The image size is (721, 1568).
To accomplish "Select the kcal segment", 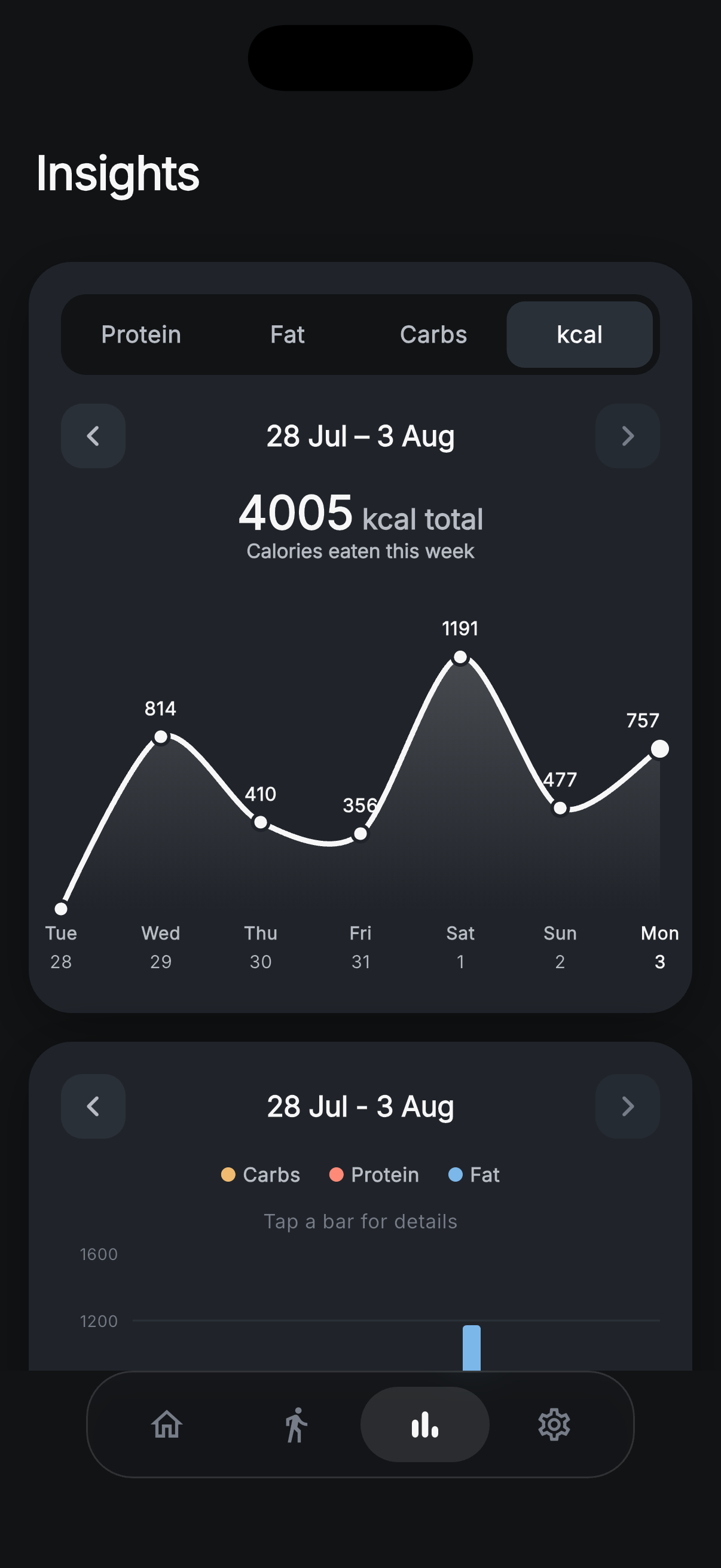I will [x=579, y=334].
